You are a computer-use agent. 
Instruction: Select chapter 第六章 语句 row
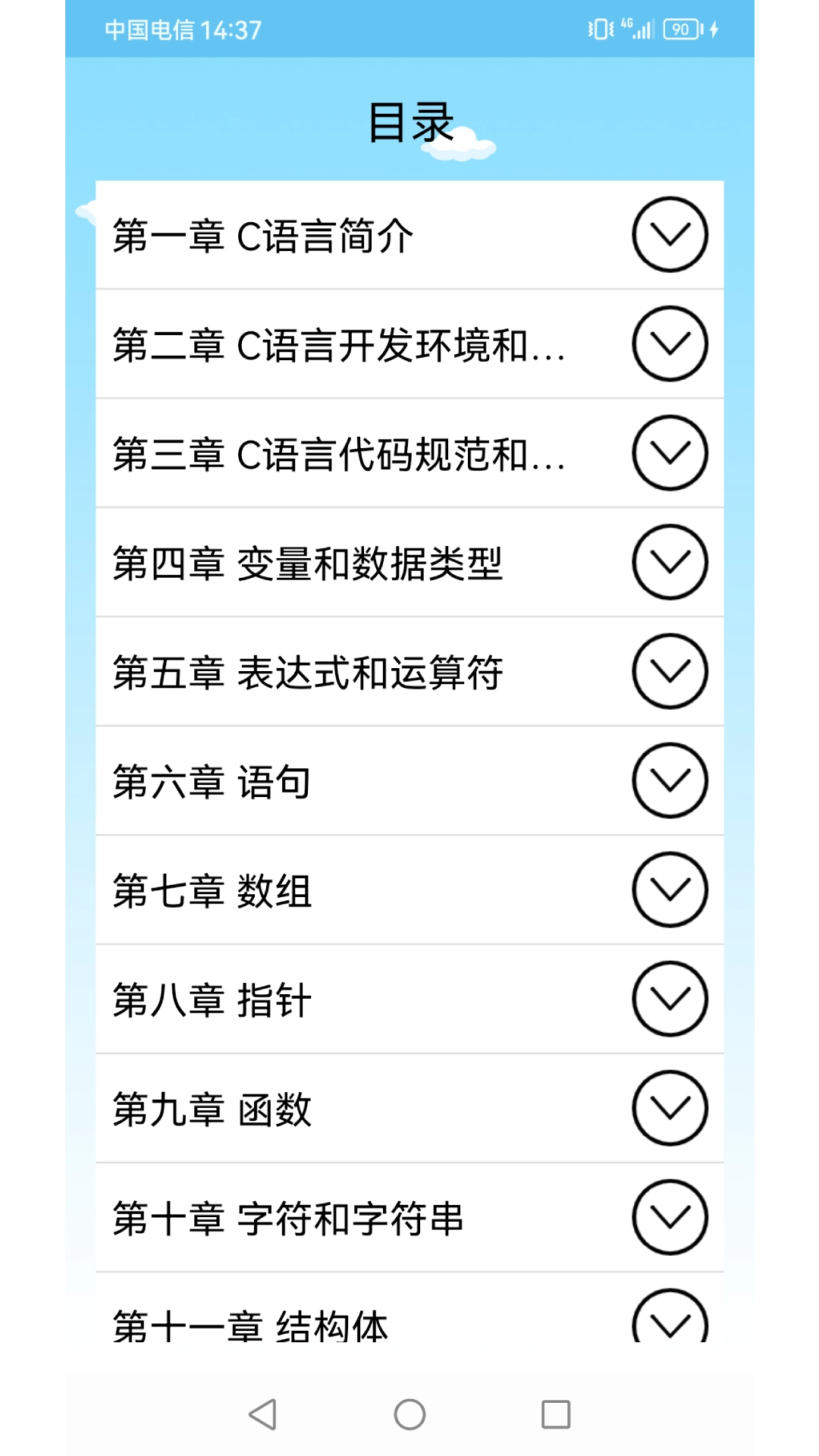[x=303, y=782]
